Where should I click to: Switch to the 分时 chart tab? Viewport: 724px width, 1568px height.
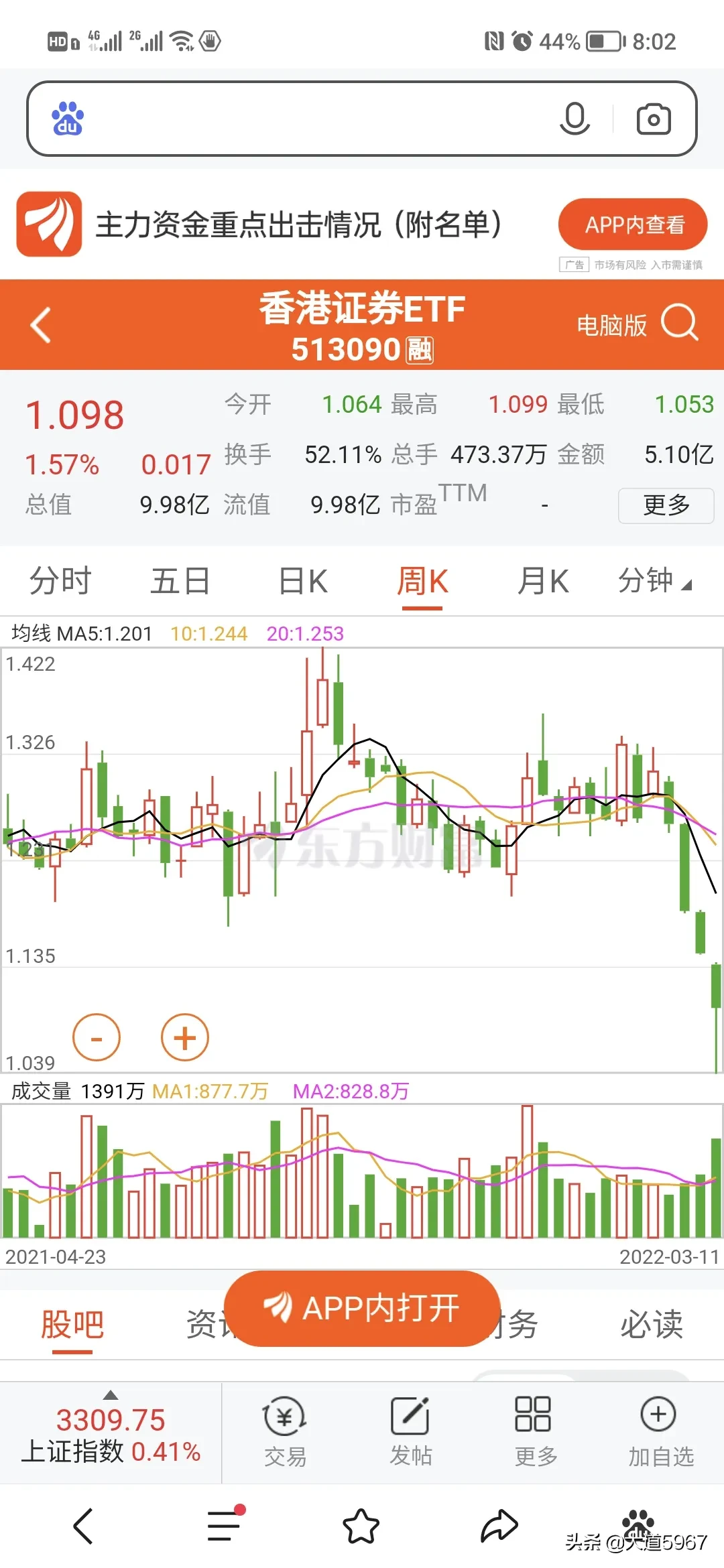point(60,580)
